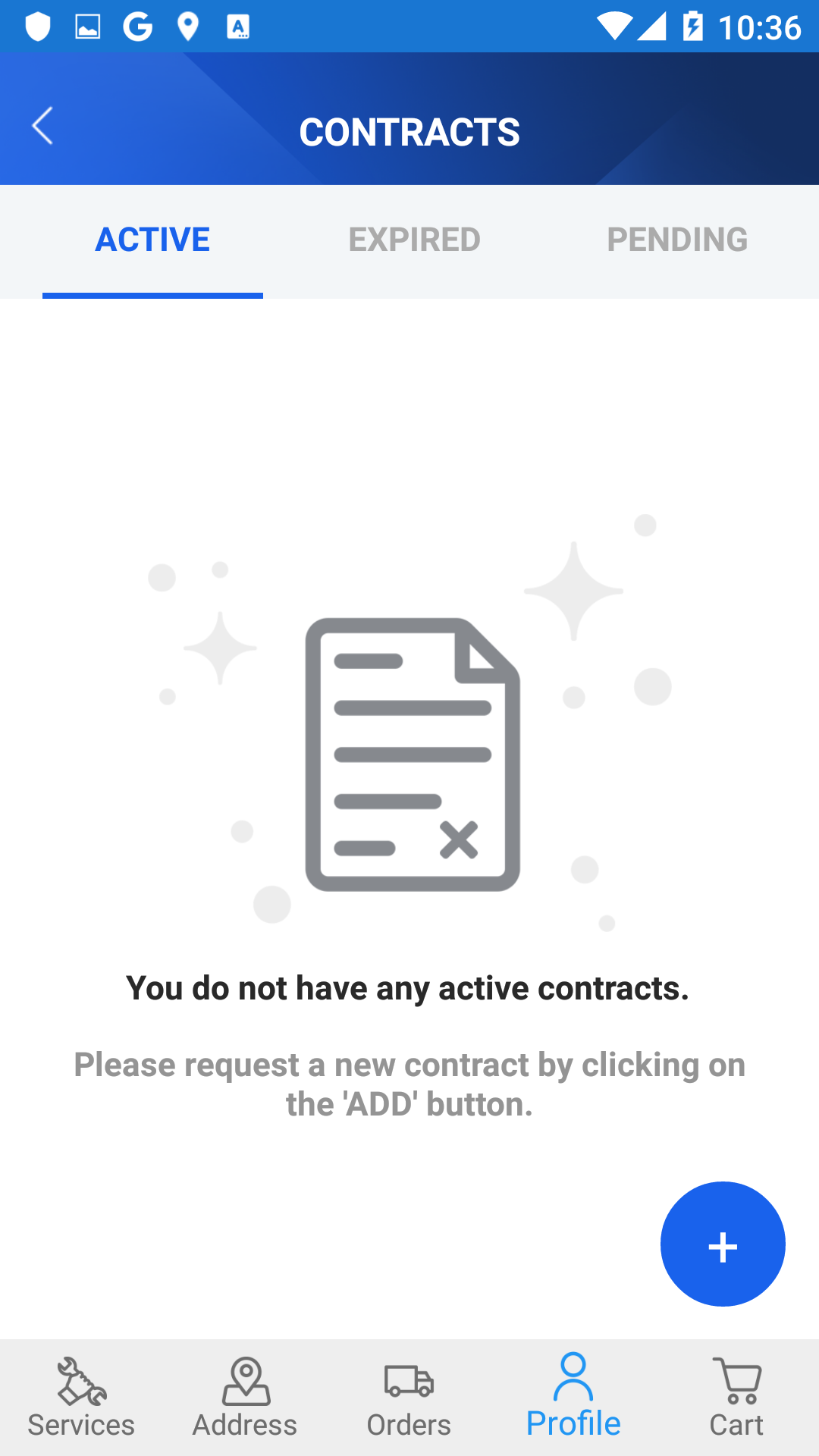Go back from the Contracts screen
Screen dimensions: 819x1456
pyautogui.click(x=42, y=126)
